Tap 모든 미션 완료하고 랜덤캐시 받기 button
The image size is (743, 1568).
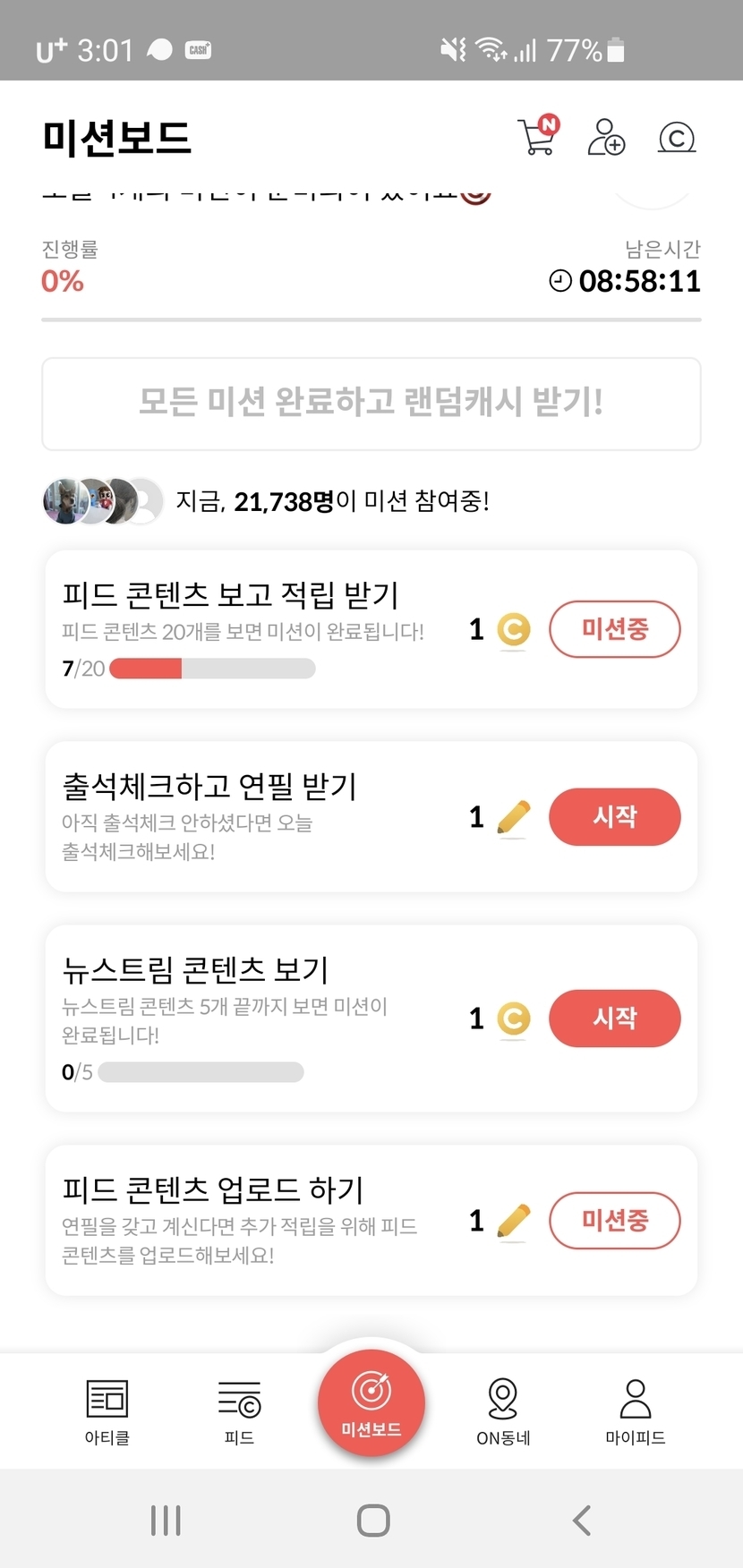point(371,404)
